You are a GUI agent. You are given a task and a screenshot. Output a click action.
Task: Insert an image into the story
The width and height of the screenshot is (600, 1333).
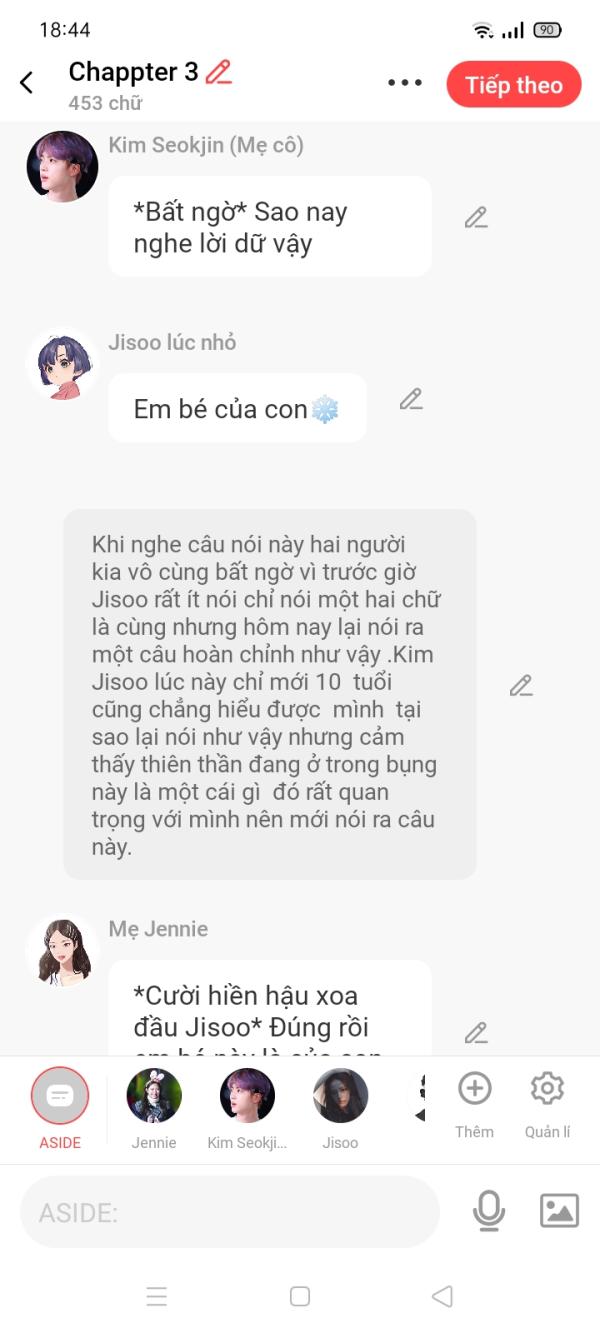559,1211
